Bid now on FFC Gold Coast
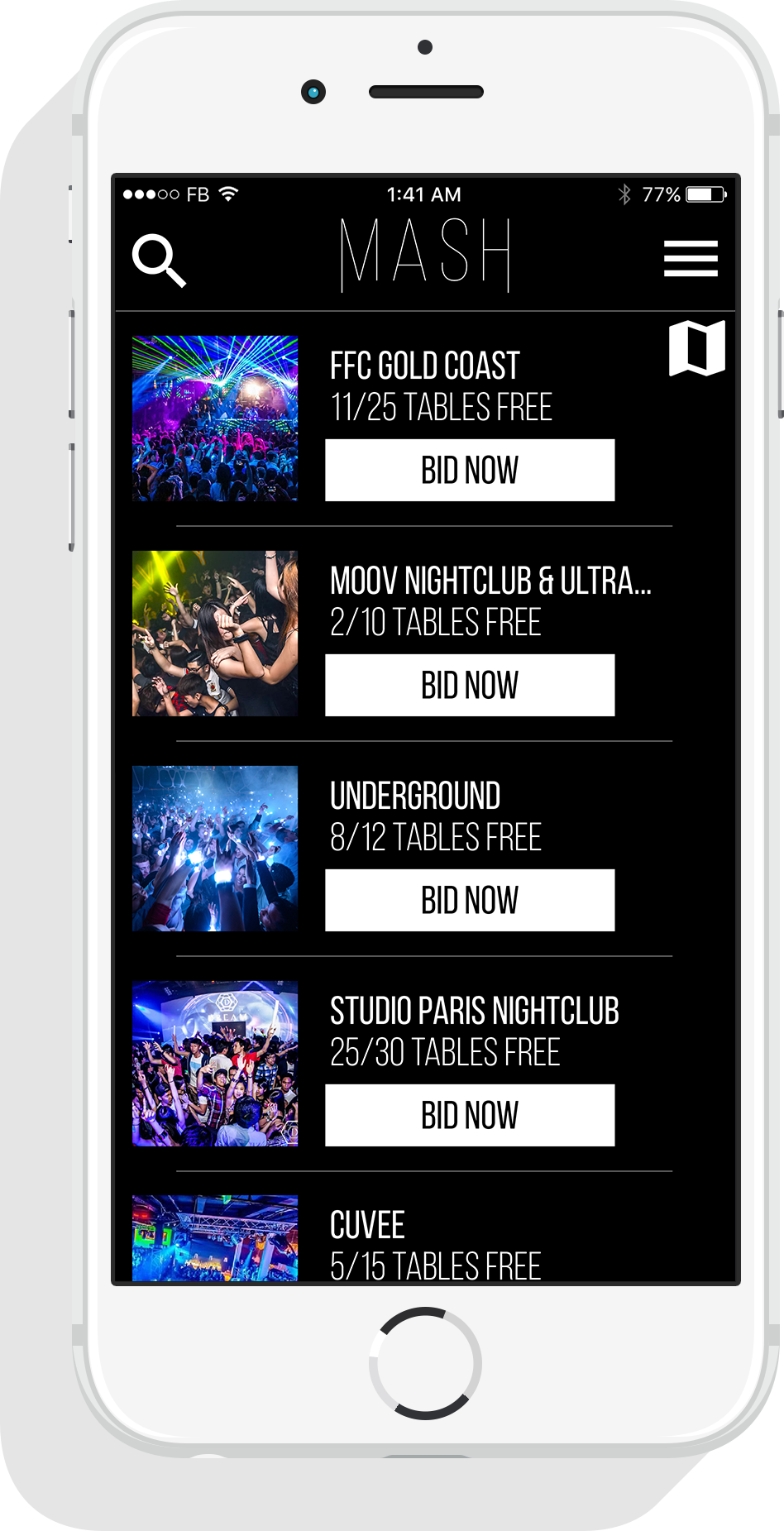Image resolution: width=784 pixels, height=1531 pixels. tap(470, 470)
